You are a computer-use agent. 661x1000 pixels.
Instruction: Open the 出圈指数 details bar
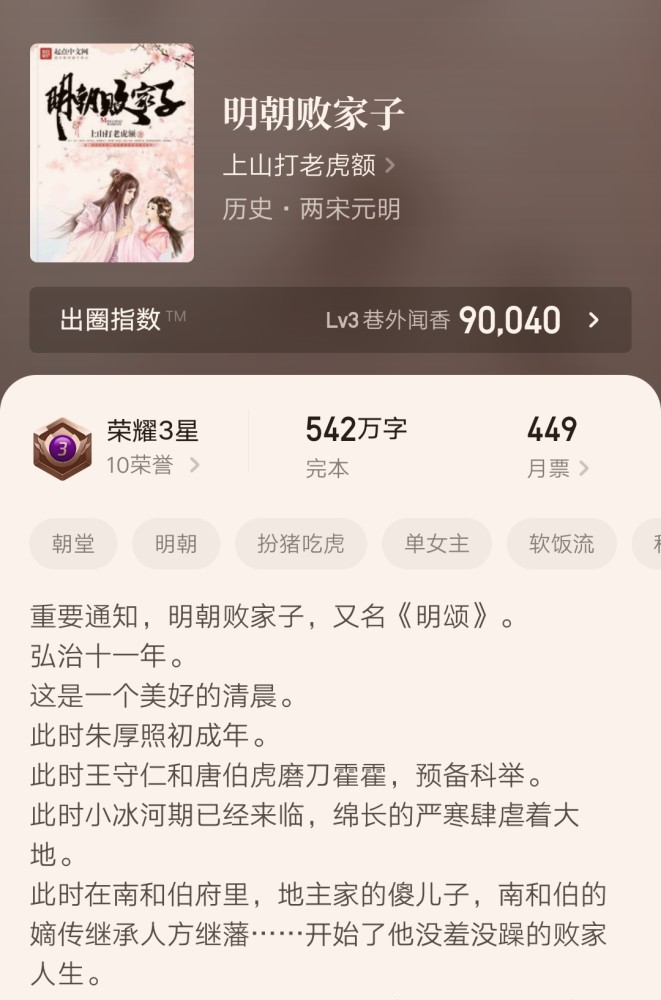(330, 320)
